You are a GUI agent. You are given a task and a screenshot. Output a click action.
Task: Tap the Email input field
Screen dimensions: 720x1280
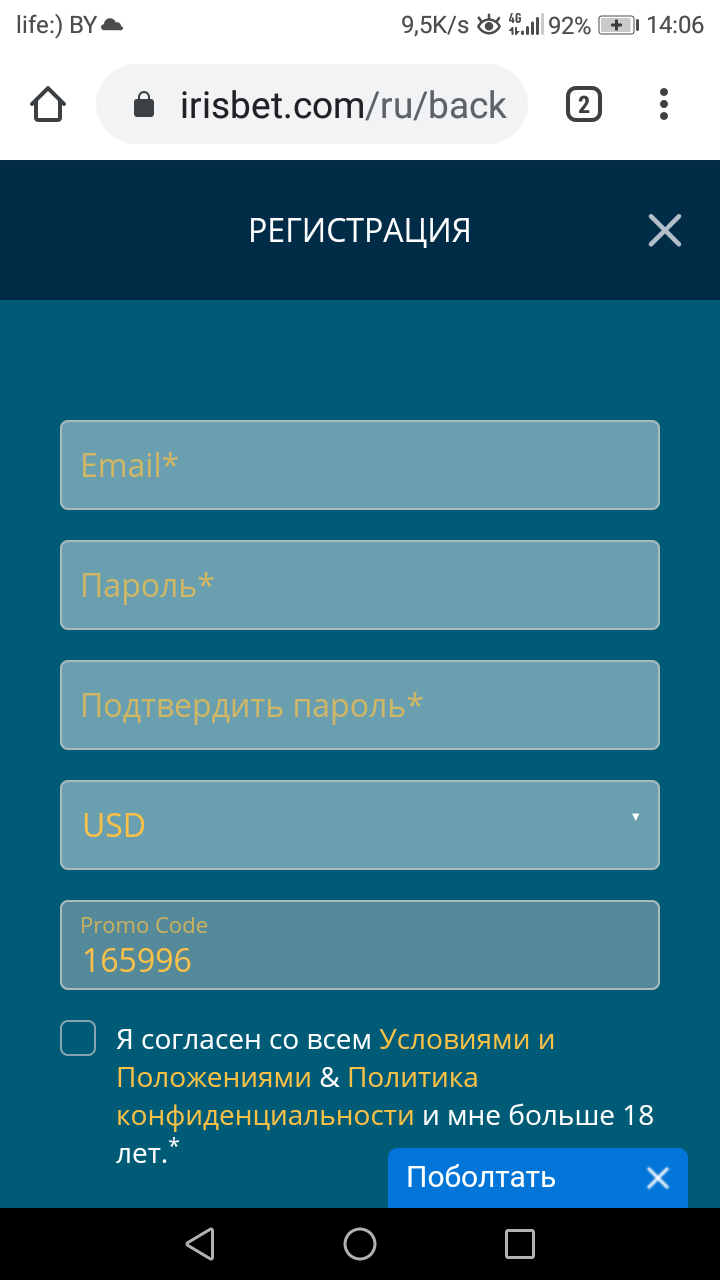360,465
